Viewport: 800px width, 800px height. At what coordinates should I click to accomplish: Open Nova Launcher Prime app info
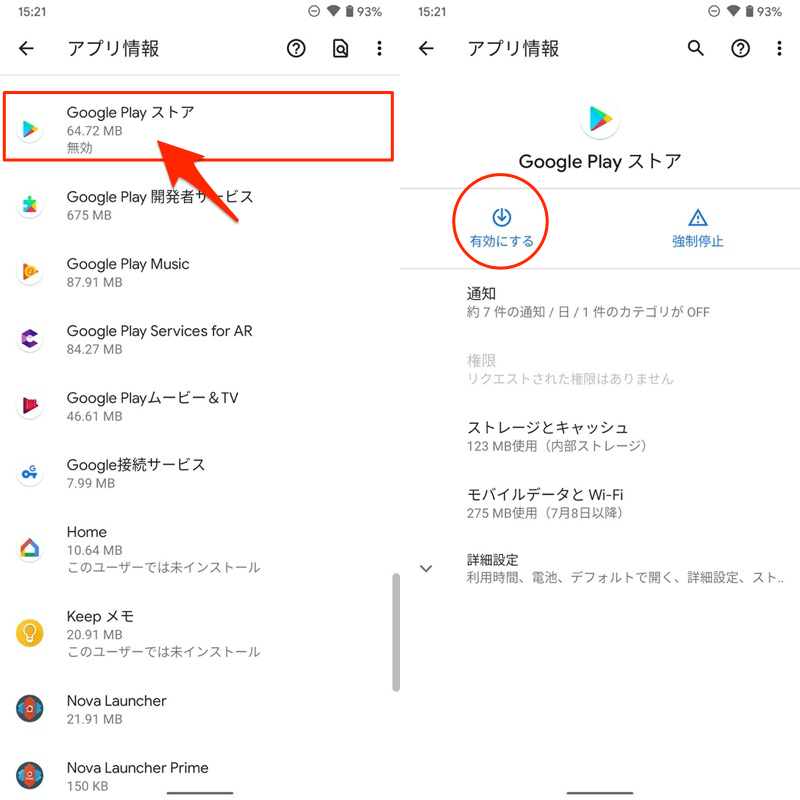point(138,775)
